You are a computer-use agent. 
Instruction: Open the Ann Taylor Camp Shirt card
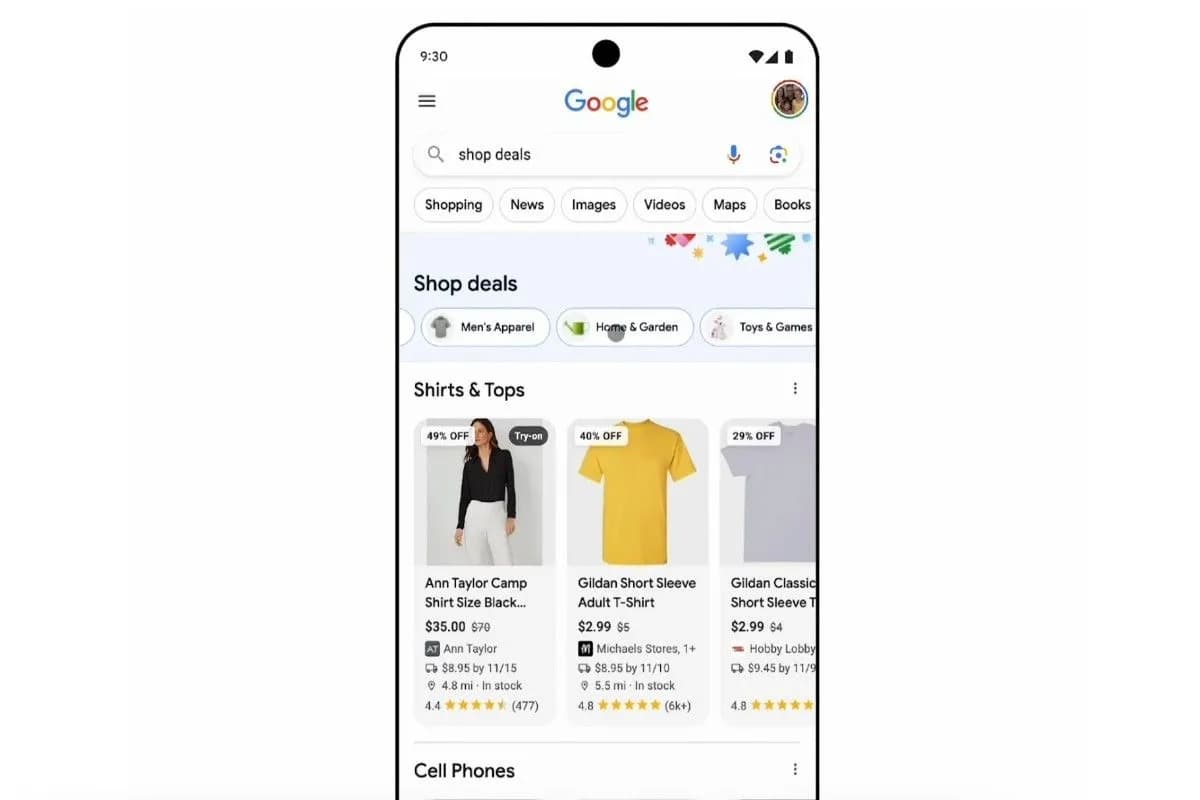point(484,570)
